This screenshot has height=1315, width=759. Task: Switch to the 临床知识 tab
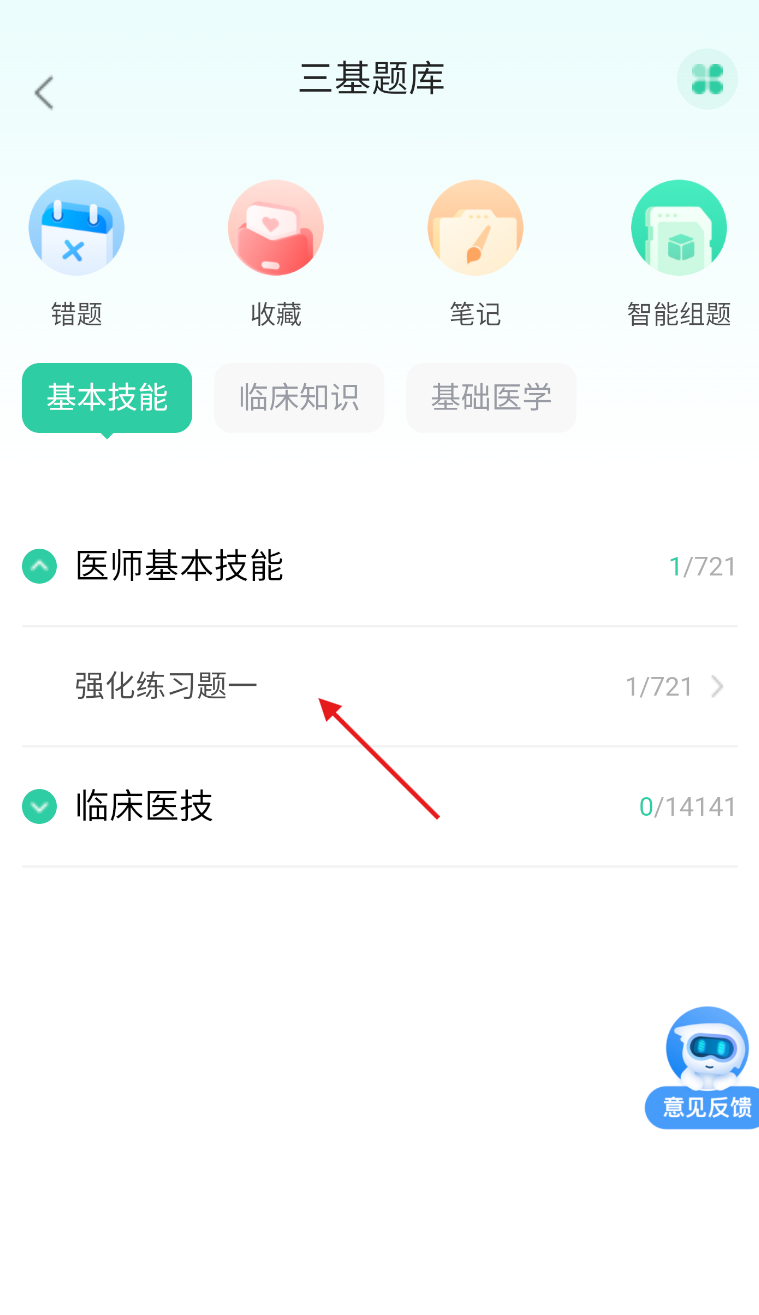click(299, 398)
